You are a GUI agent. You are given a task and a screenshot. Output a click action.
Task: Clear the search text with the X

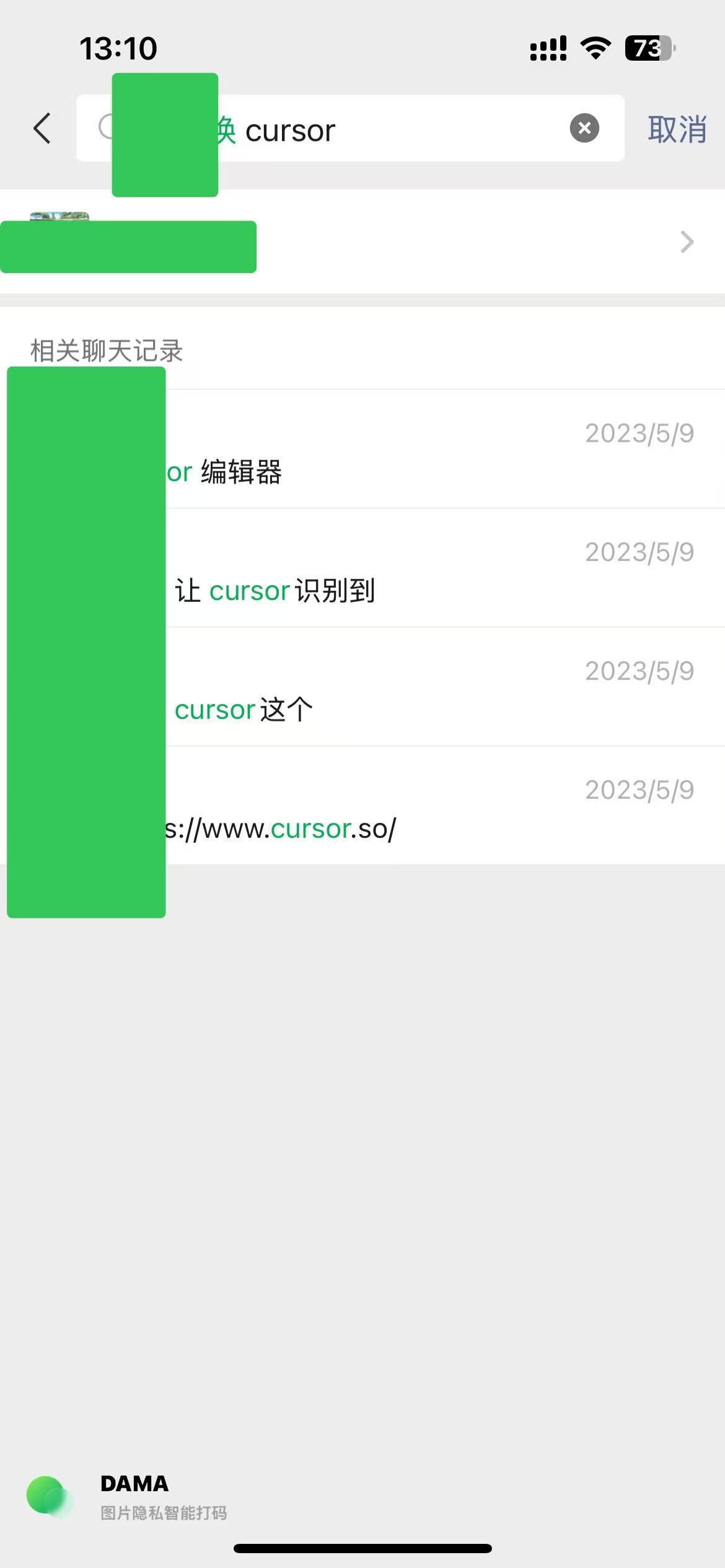pos(584,128)
